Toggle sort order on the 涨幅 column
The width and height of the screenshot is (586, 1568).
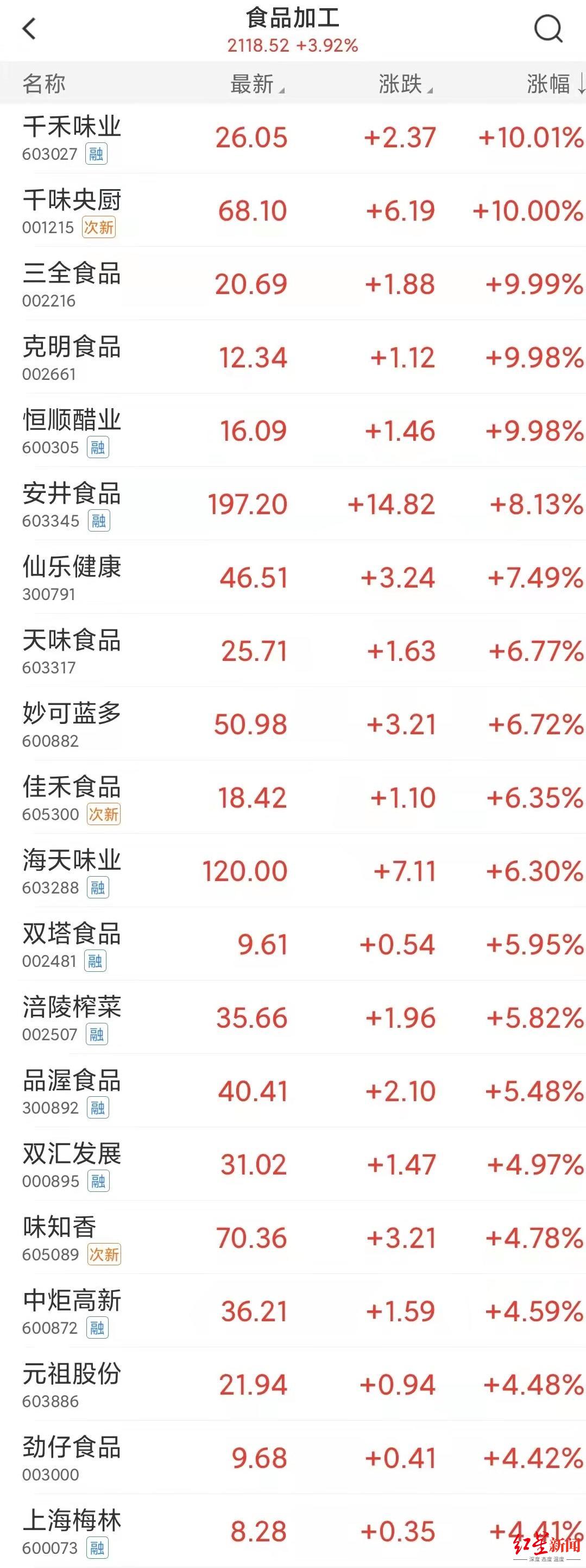[x=545, y=85]
